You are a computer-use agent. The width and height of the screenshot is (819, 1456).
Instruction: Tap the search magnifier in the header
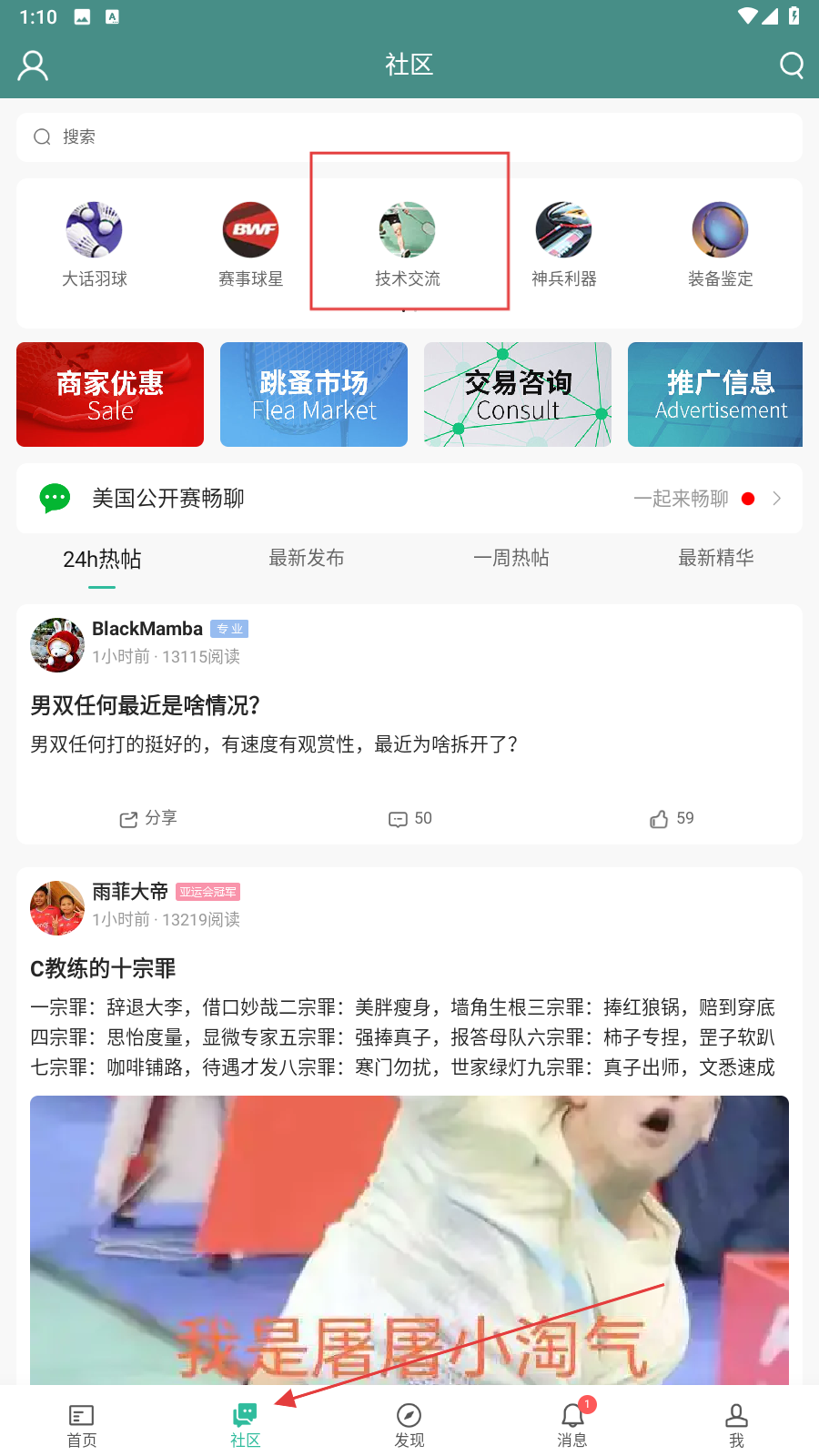[792, 66]
